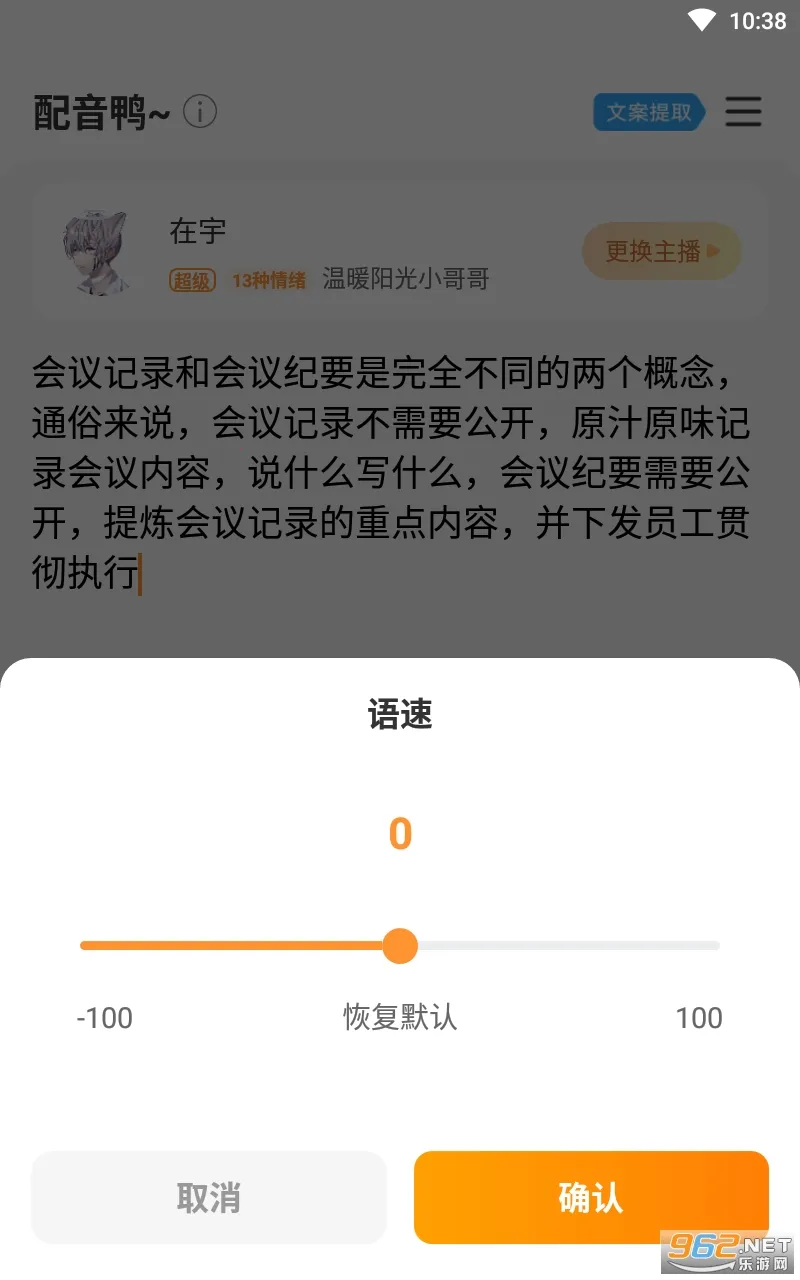
Task: Click the play arrow on 更换主播 button
Action: tap(715, 252)
